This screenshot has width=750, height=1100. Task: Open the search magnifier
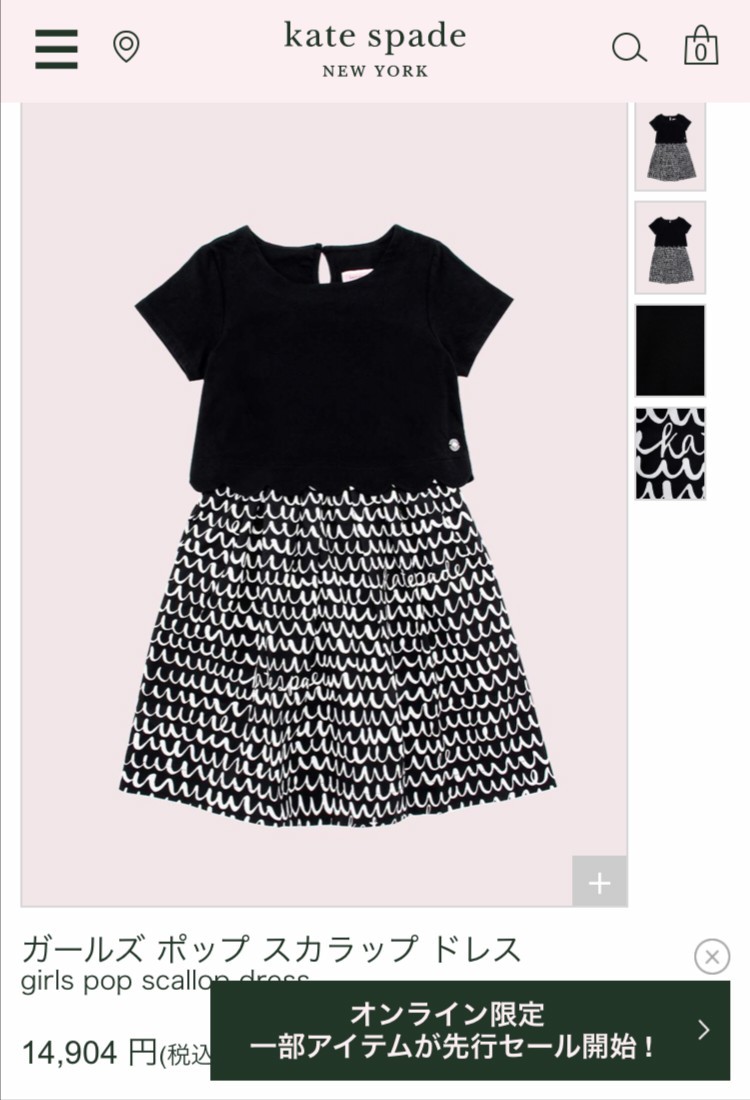[629, 48]
